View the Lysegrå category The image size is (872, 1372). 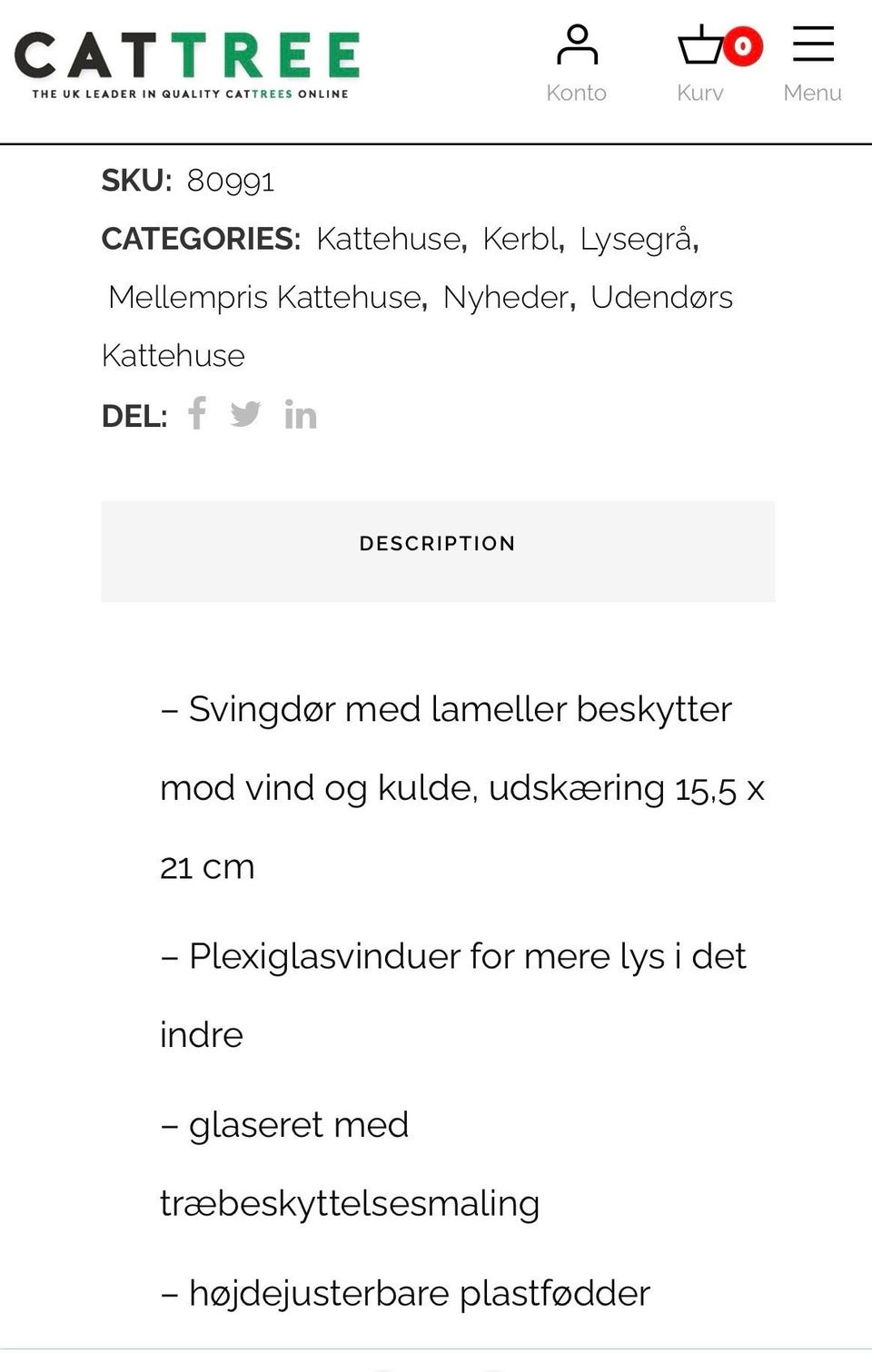click(x=637, y=241)
